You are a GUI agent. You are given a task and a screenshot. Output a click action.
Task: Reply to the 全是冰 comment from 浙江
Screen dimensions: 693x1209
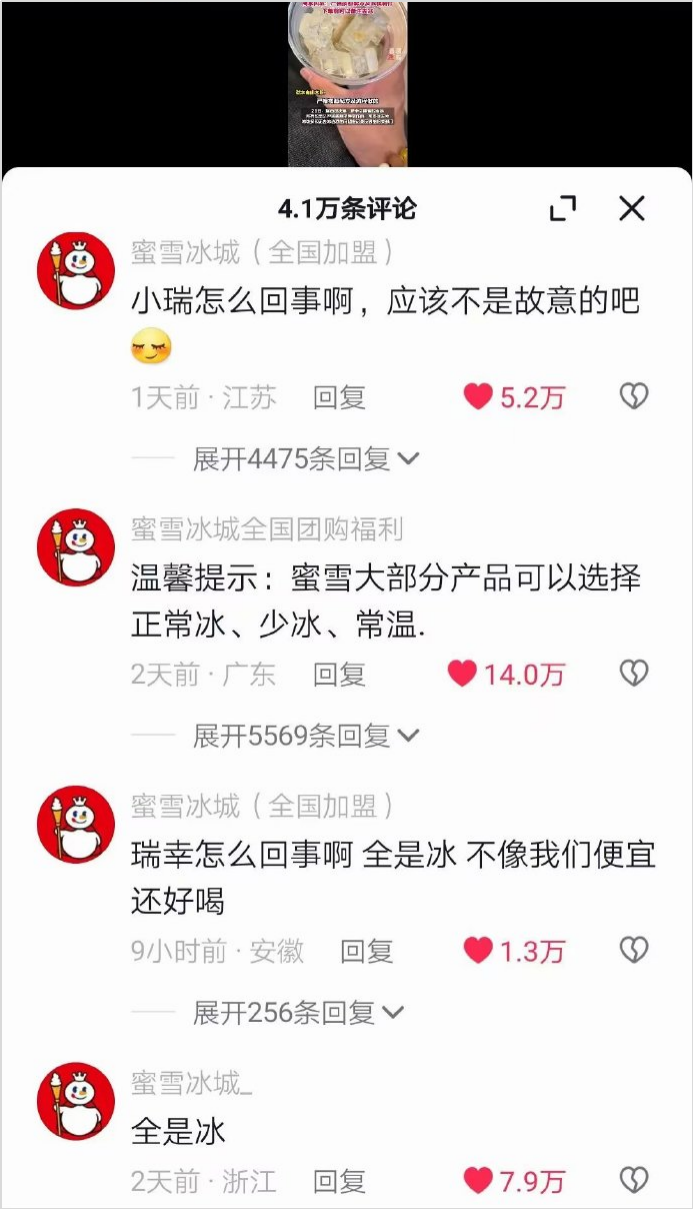[x=339, y=1181]
